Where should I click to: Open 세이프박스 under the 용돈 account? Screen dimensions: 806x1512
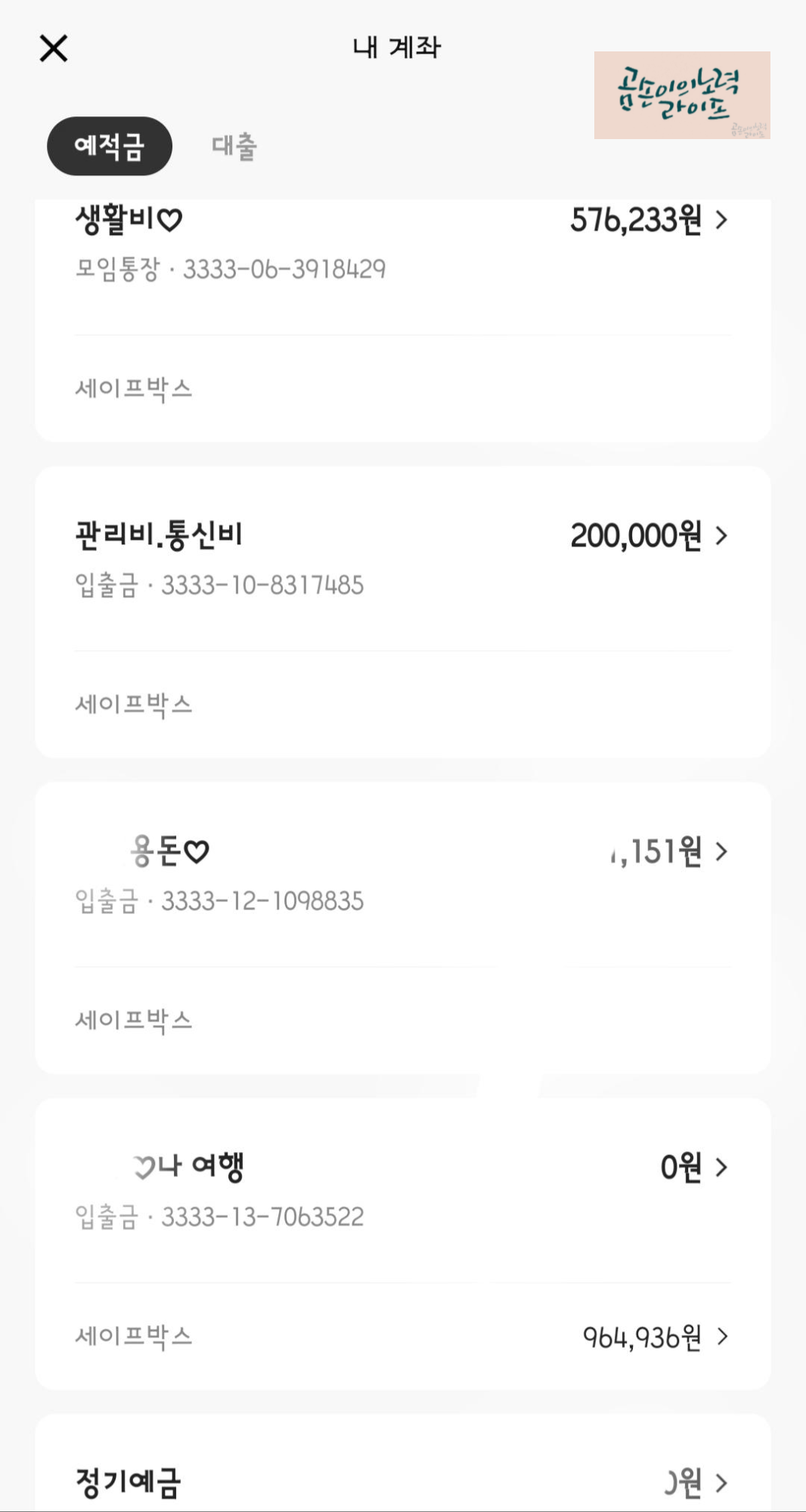click(401, 1021)
